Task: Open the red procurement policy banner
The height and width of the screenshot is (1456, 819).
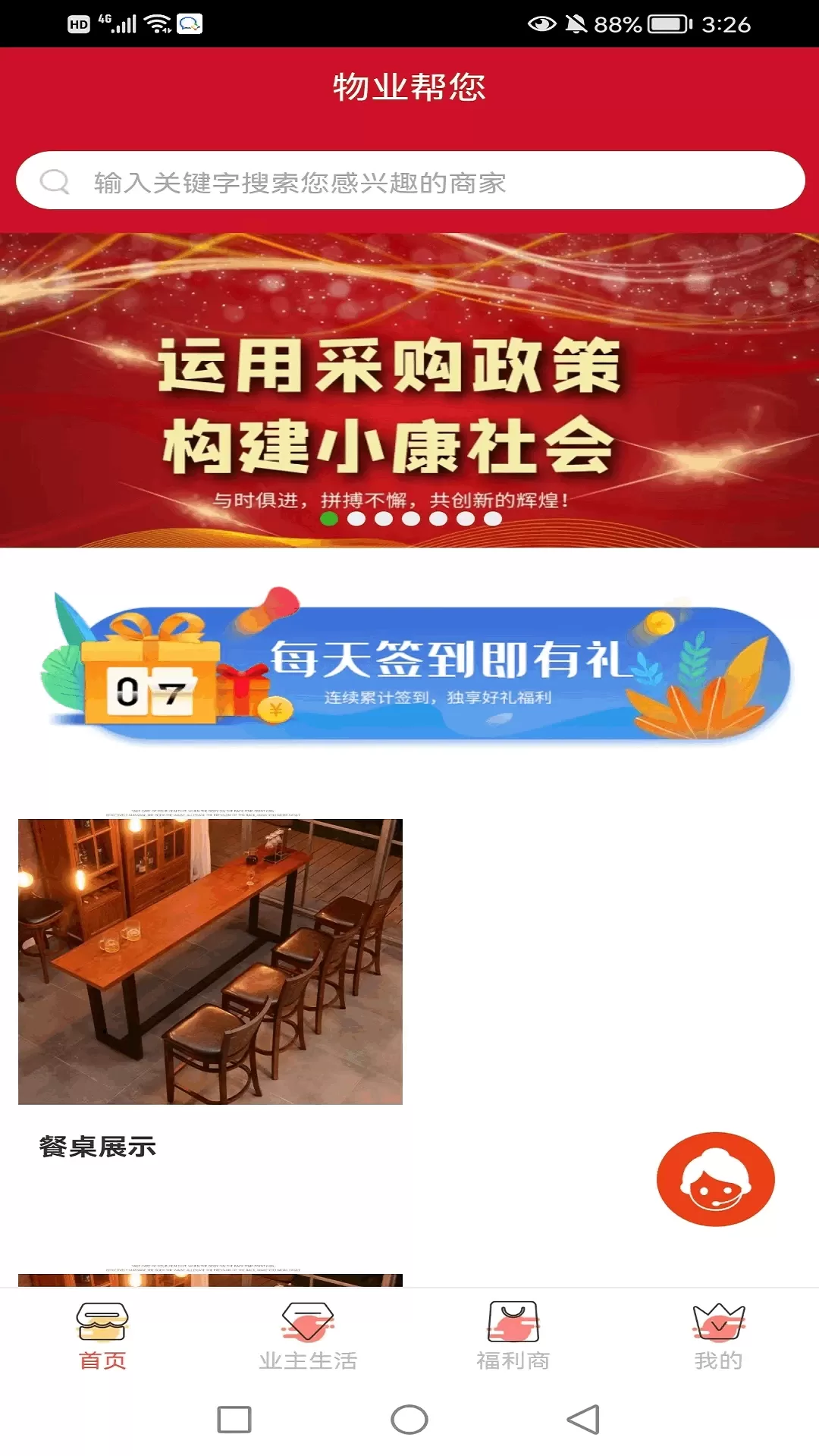Action: [x=409, y=390]
